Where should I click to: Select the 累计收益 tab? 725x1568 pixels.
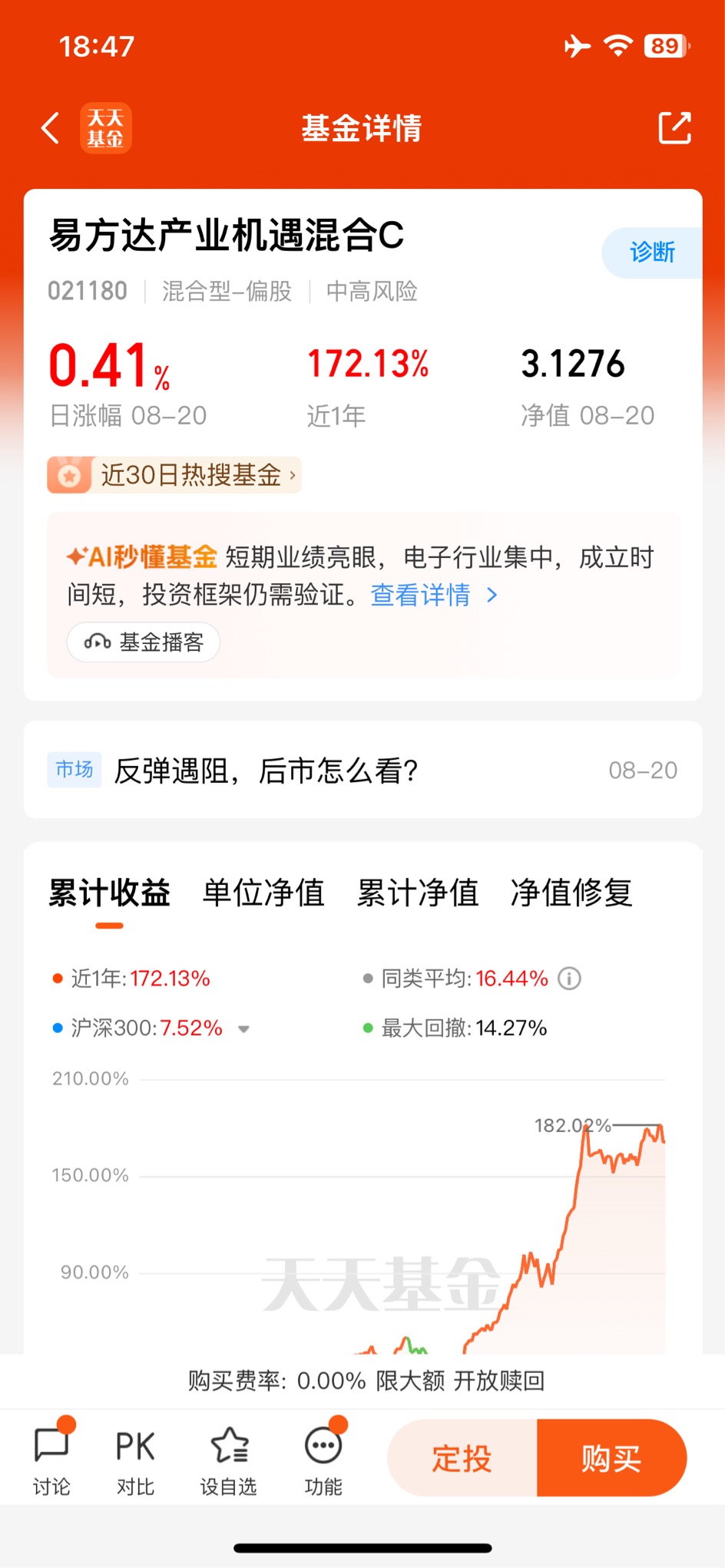click(x=110, y=893)
